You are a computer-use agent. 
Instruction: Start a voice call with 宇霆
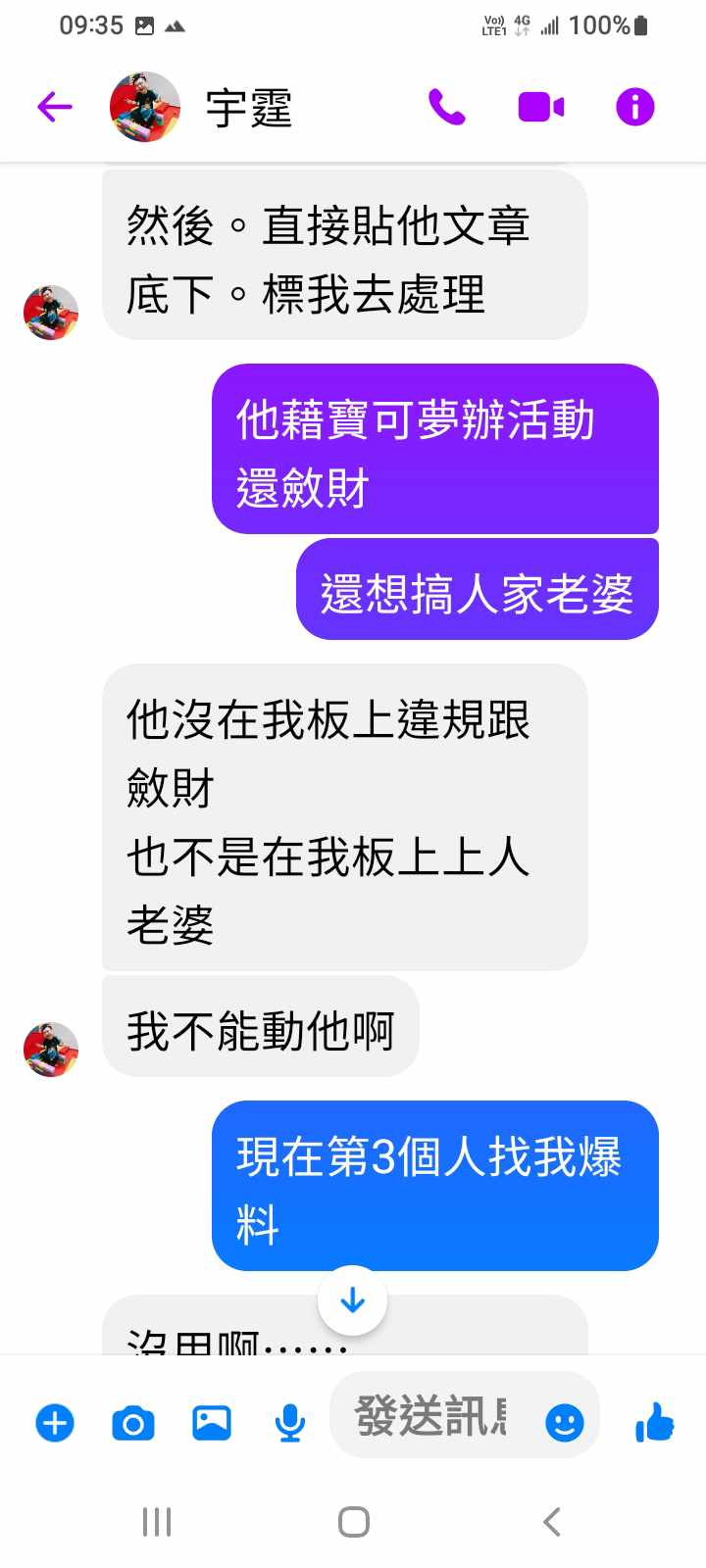[447, 107]
